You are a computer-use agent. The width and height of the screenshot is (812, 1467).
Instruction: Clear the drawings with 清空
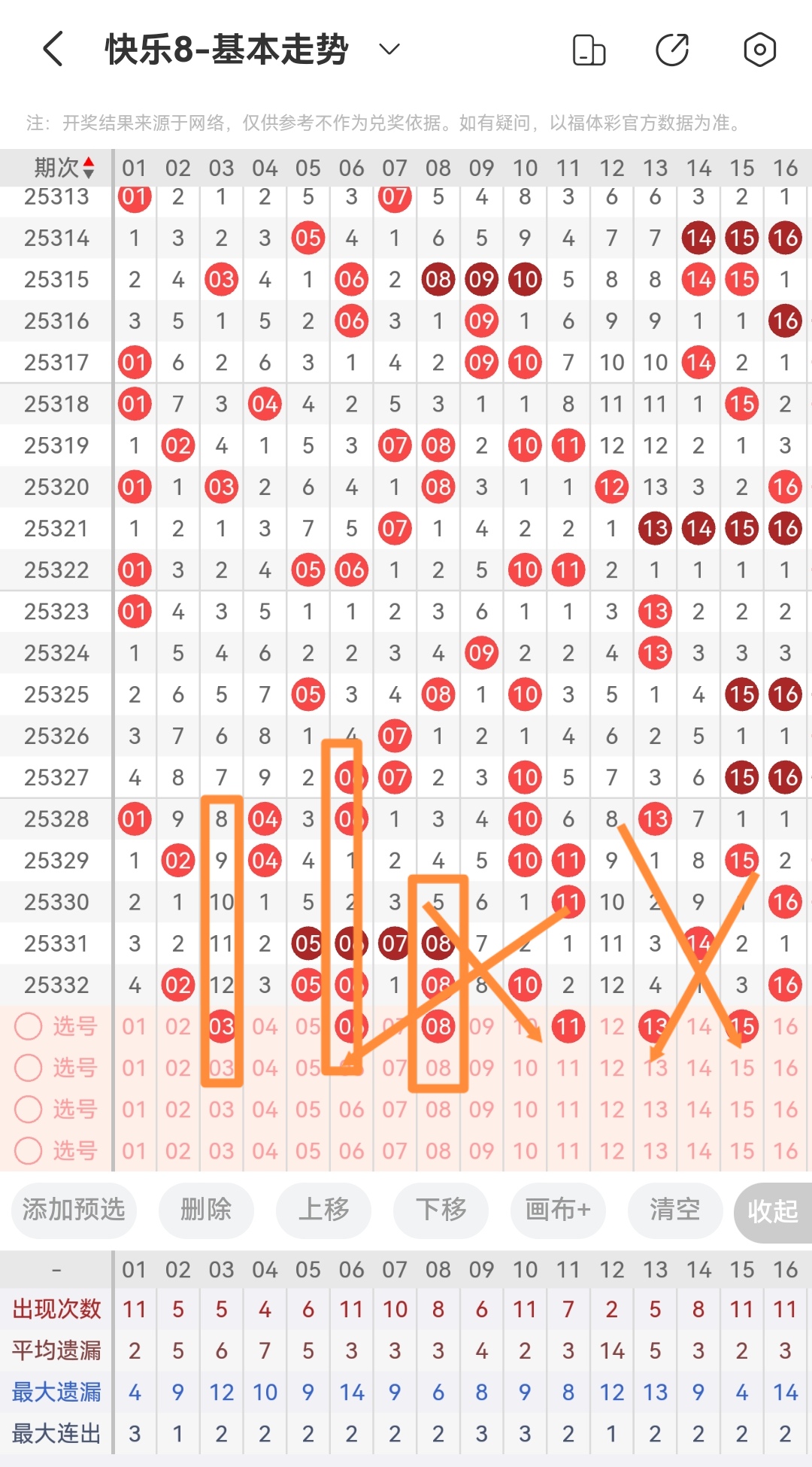[675, 1210]
